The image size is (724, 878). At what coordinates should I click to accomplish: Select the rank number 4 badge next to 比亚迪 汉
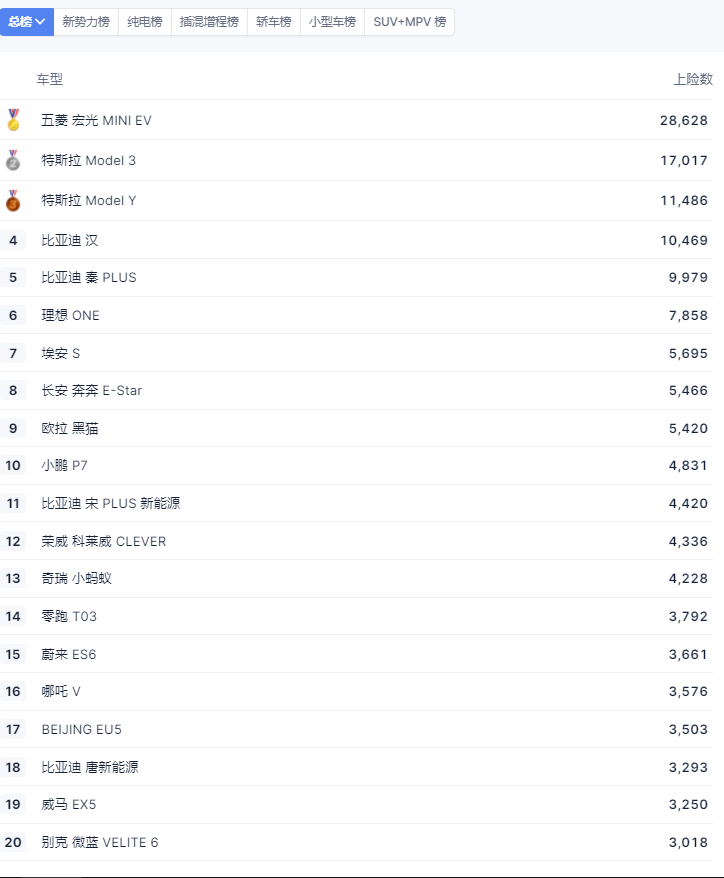(x=13, y=240)
